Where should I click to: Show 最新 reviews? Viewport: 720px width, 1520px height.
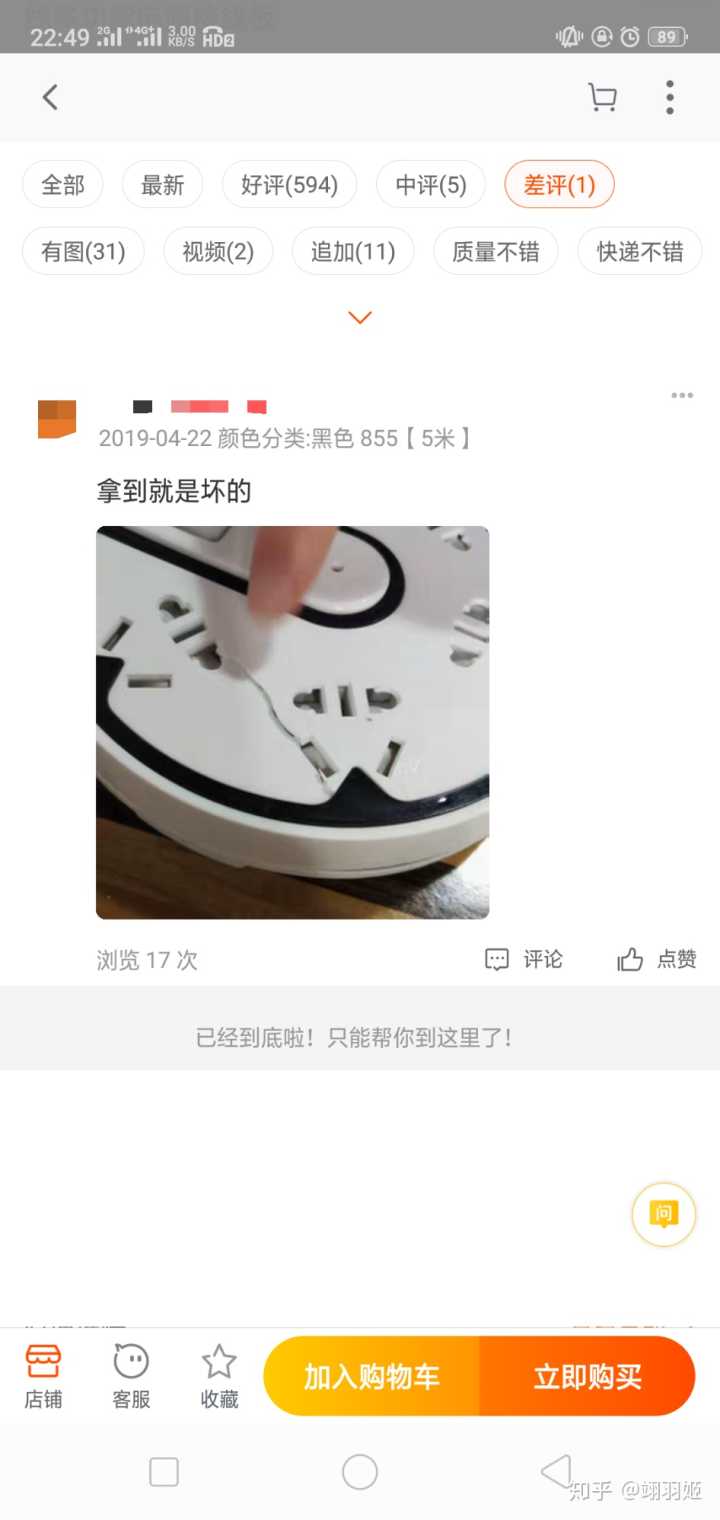(162, 185)
